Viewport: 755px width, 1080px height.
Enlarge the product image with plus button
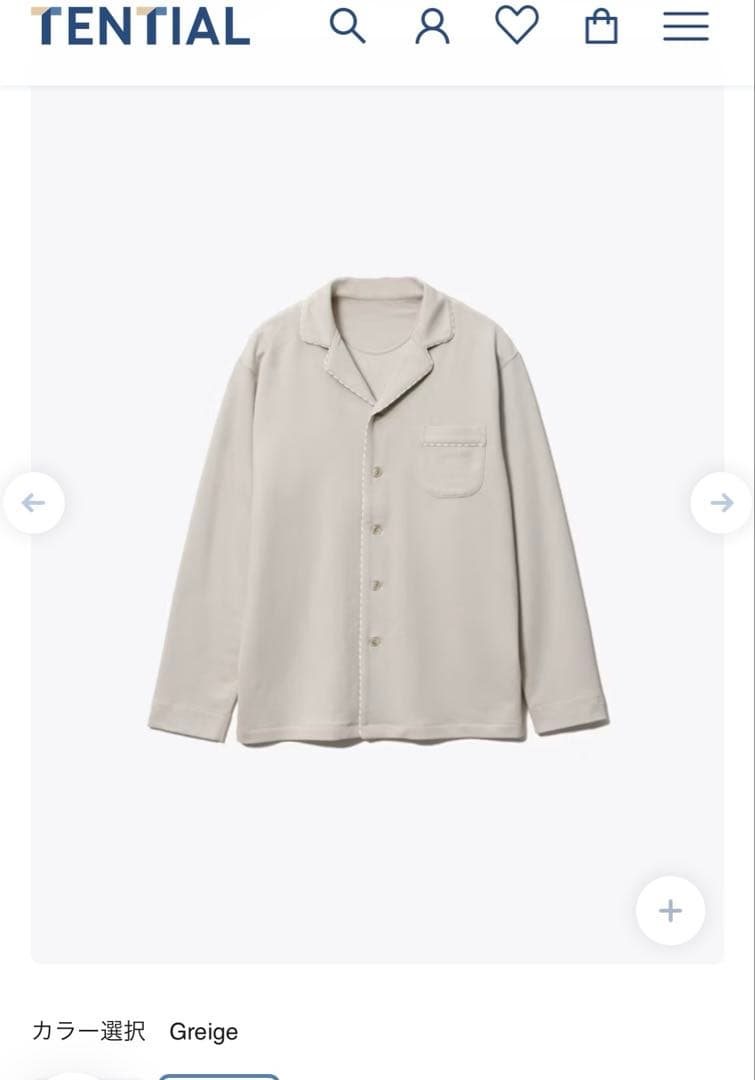(670, 910)
